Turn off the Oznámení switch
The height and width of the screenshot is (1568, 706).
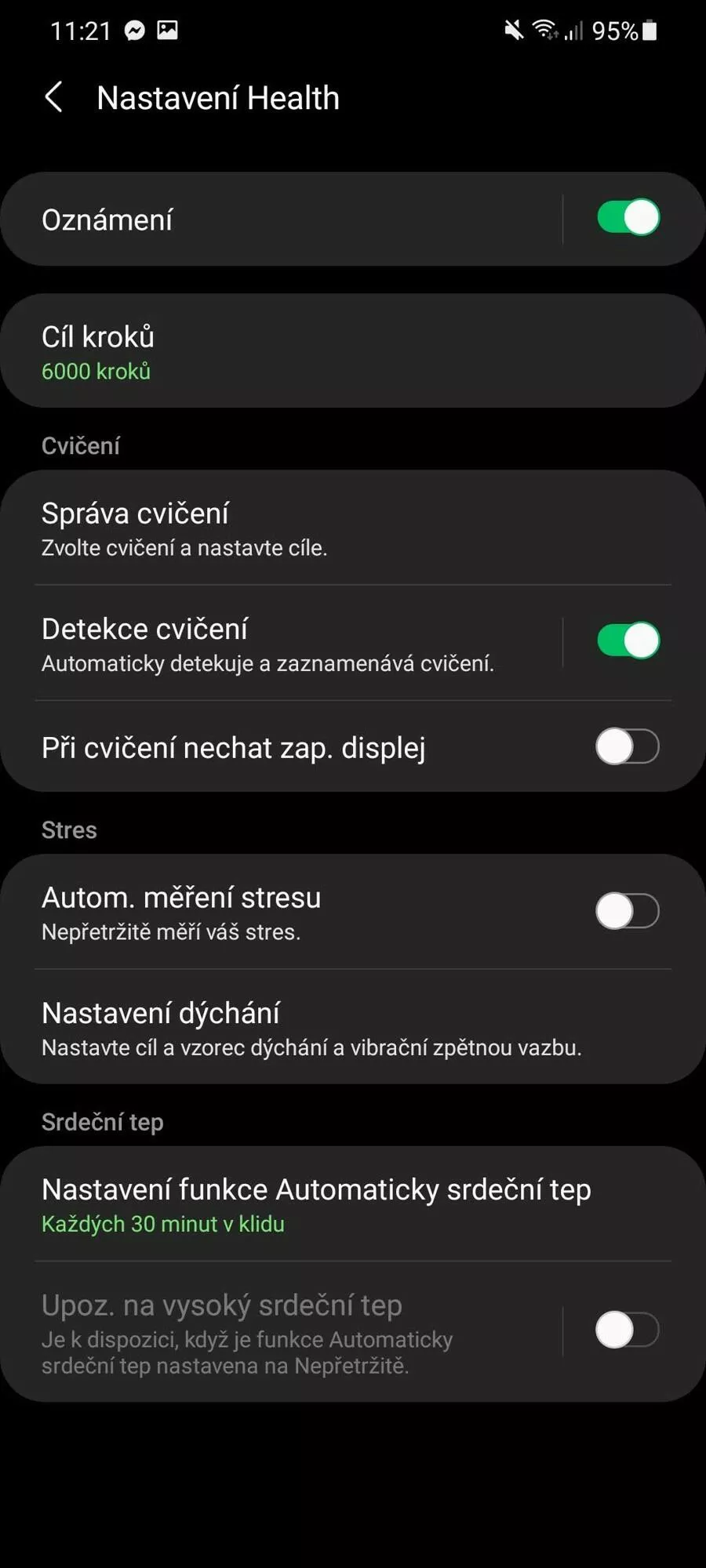pyautogui.click(x=628, y=218)
